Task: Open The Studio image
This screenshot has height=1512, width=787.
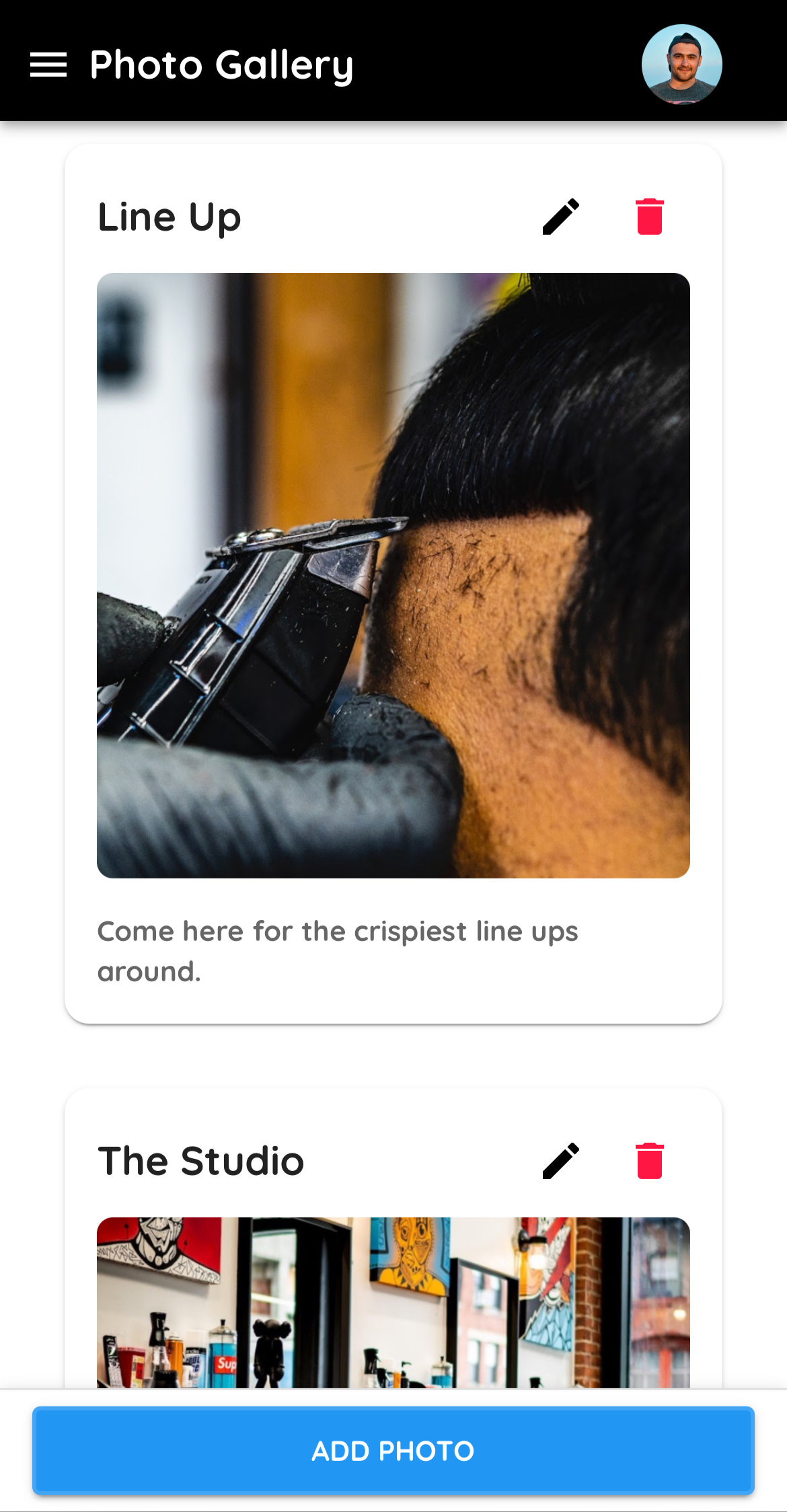Action: click(394, 1301)
